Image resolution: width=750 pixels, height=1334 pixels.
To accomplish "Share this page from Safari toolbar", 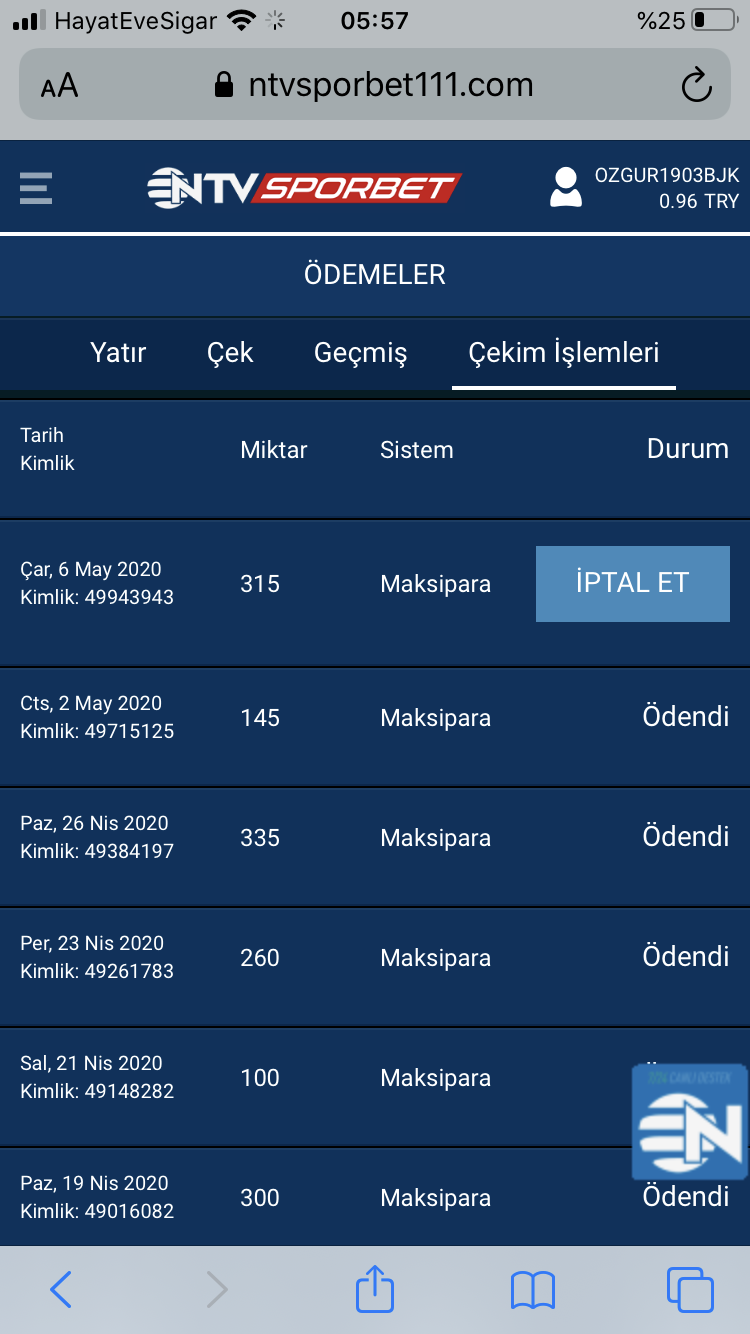I will [x=375, y=1288].
